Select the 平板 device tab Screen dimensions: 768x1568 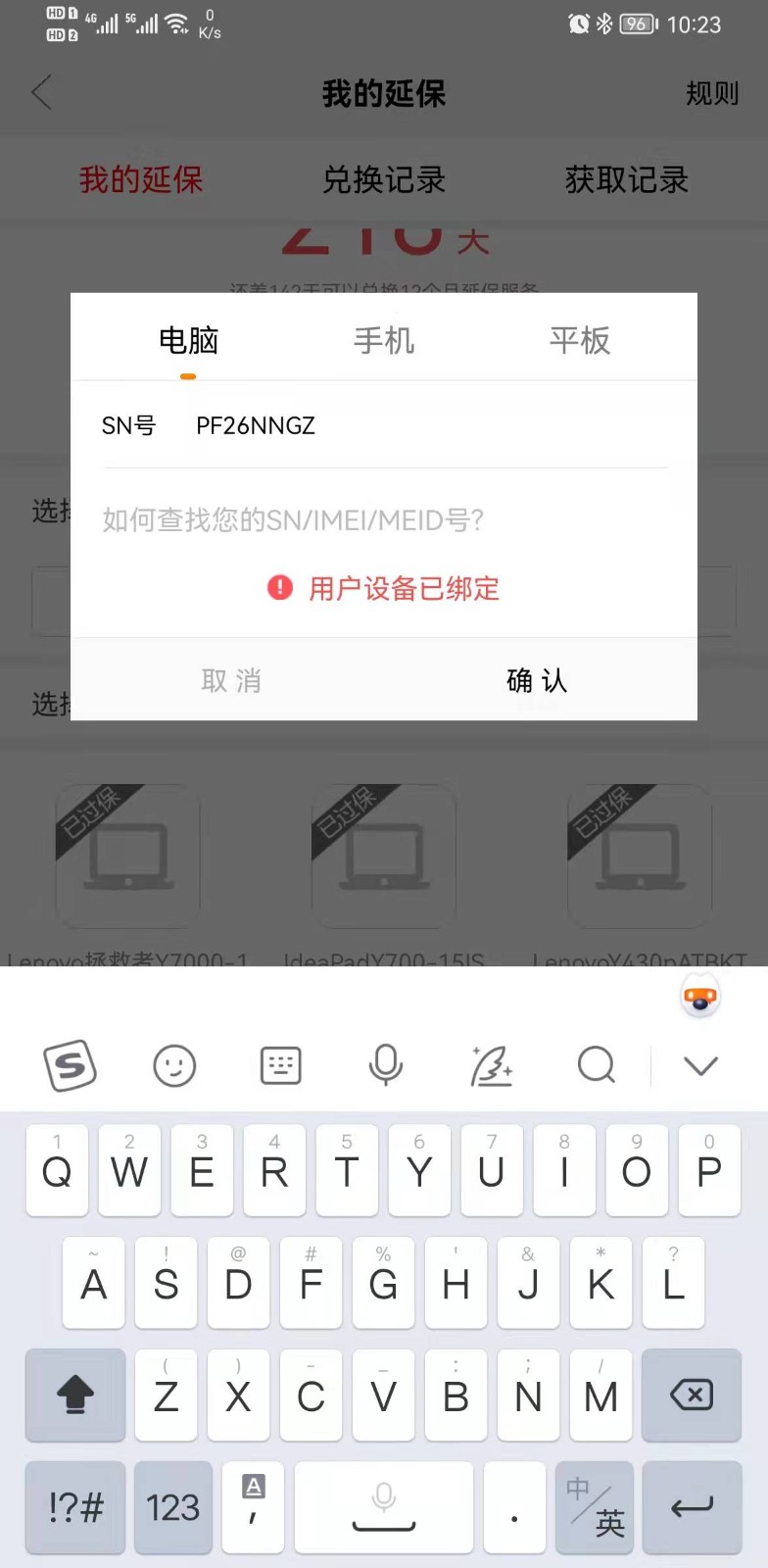[579, 340]
